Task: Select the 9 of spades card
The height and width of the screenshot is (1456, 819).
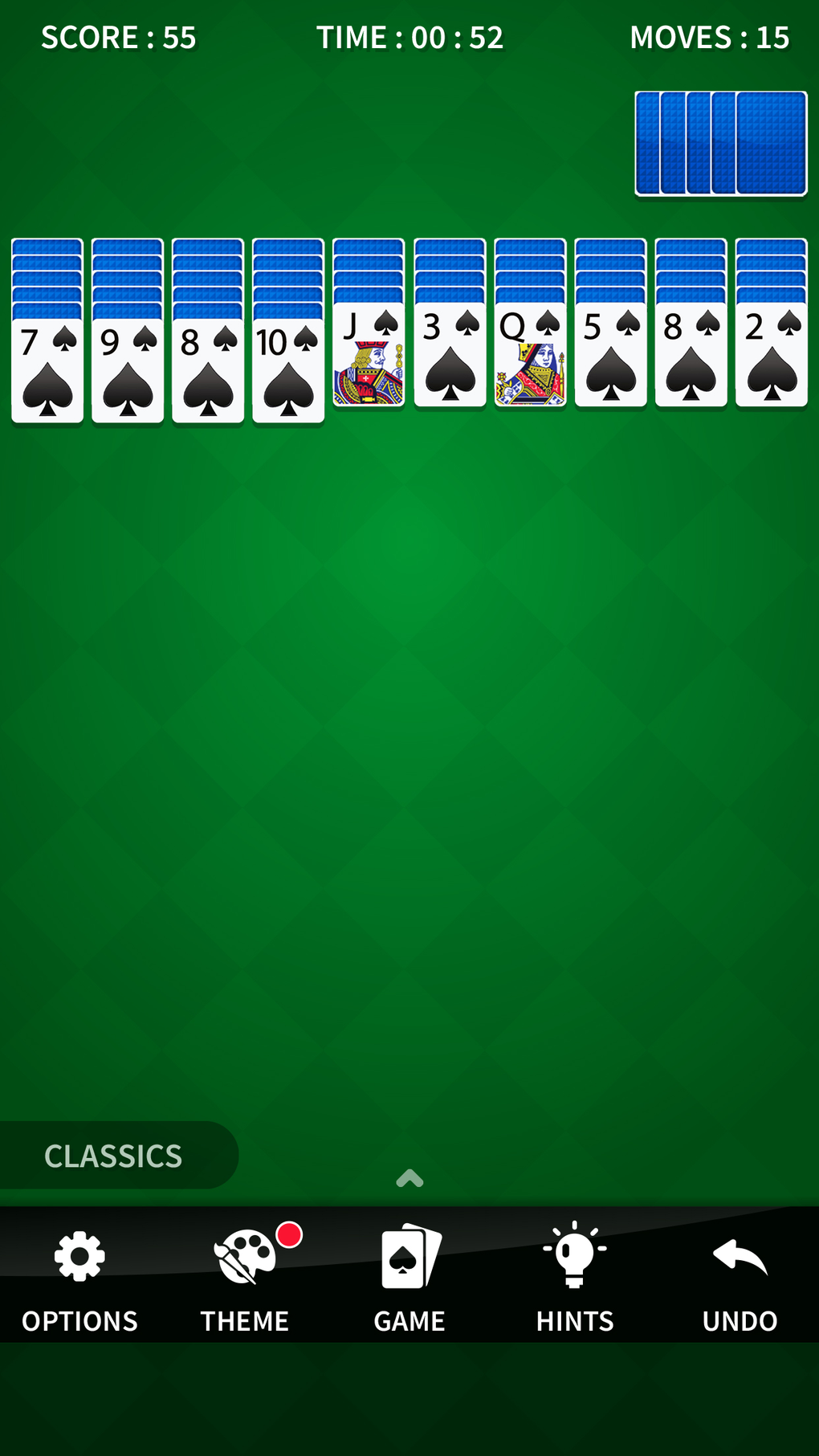Action: point(128,370)
